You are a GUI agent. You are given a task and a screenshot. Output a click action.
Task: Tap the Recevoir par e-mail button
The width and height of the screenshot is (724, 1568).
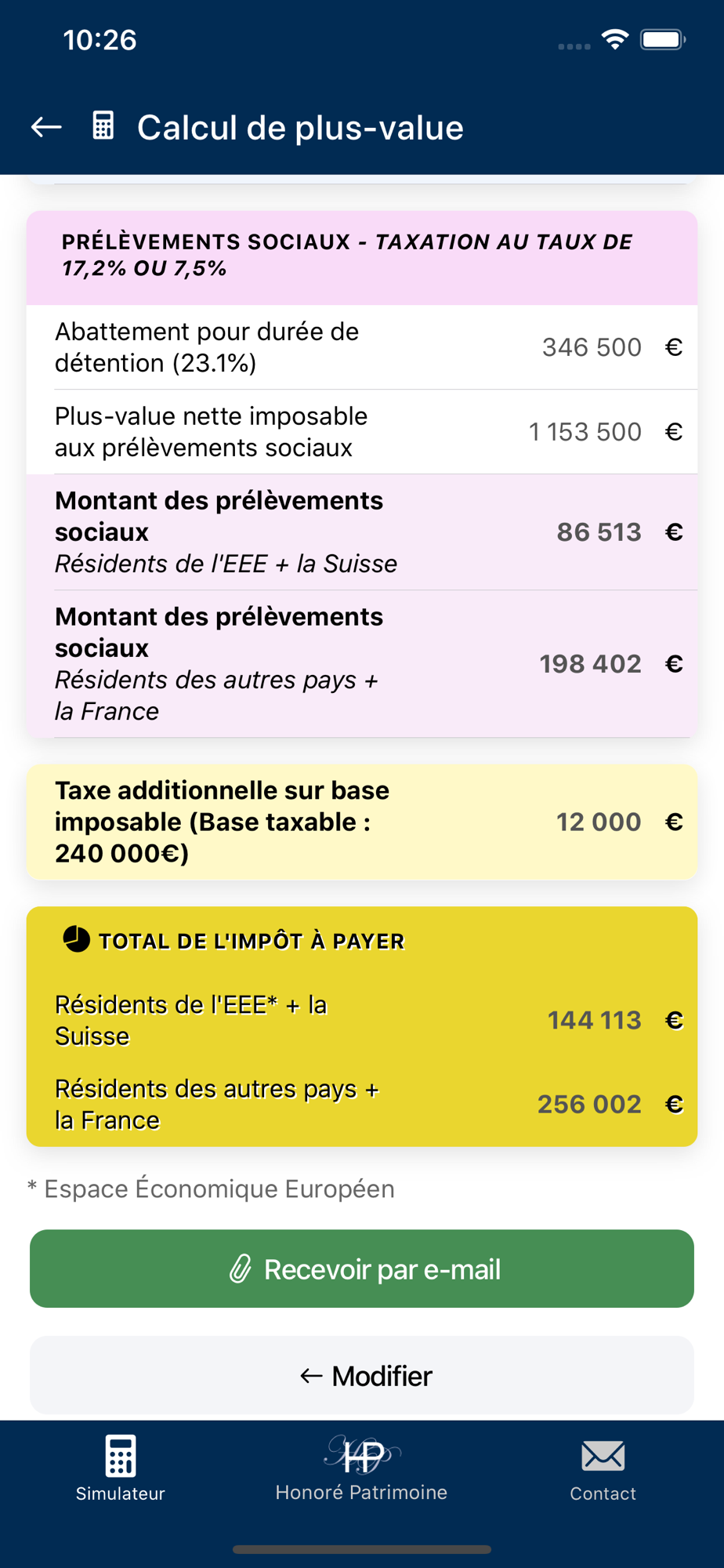(362, 1269)
